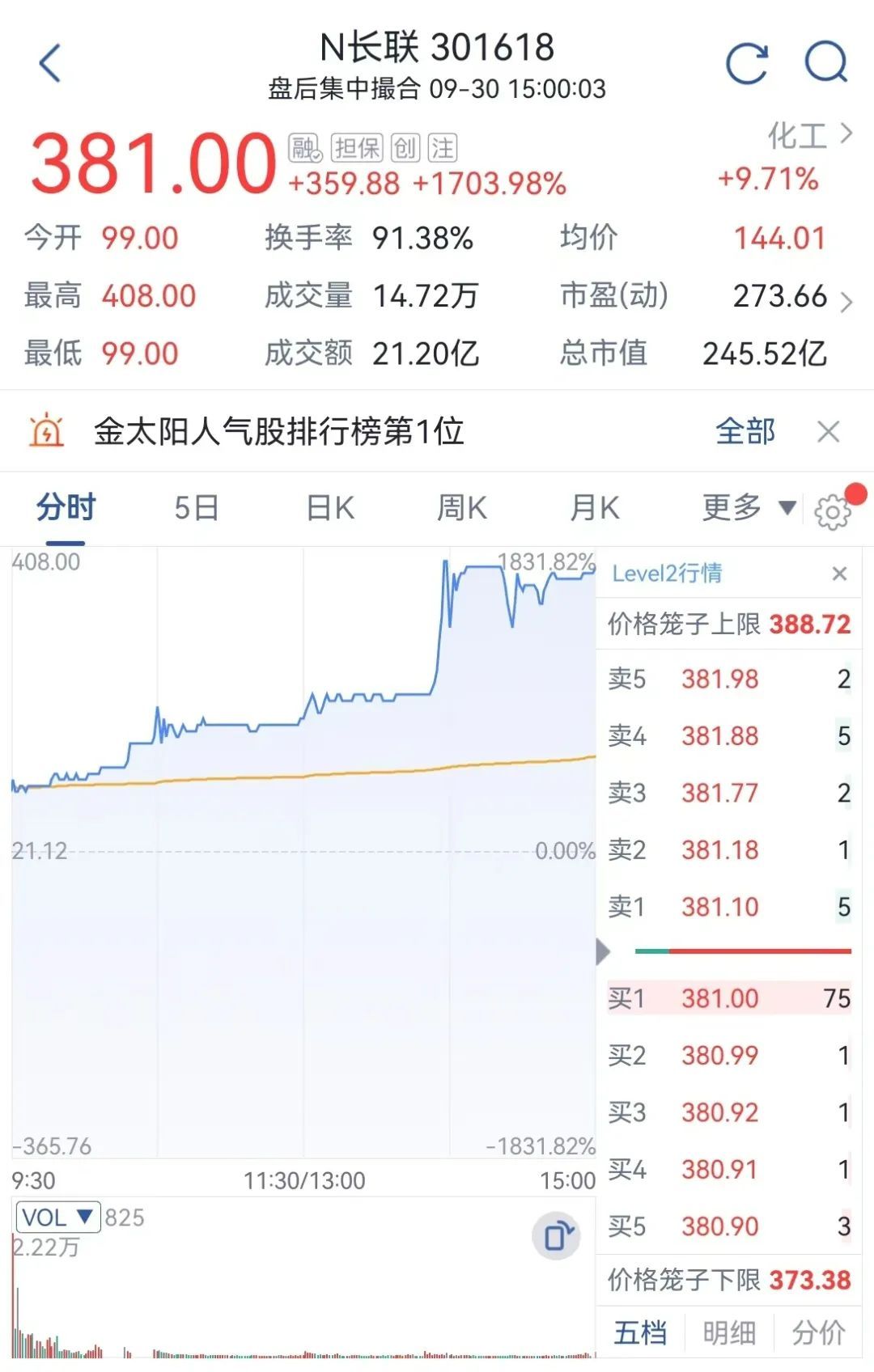This screenshot has height=1372, width=874.
Task: View 全部 popularity rankings
Action: coord(745,431)
